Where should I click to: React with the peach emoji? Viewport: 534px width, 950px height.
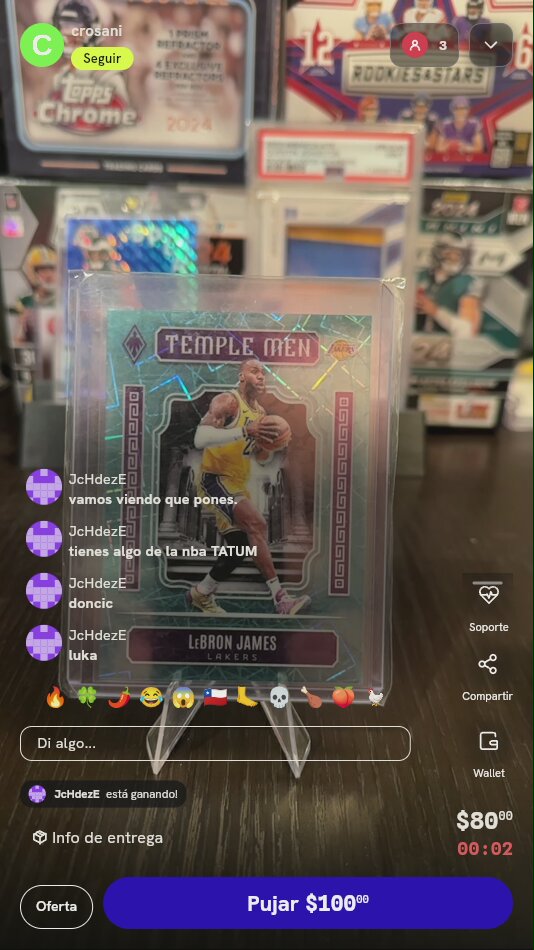click(344, 697)
